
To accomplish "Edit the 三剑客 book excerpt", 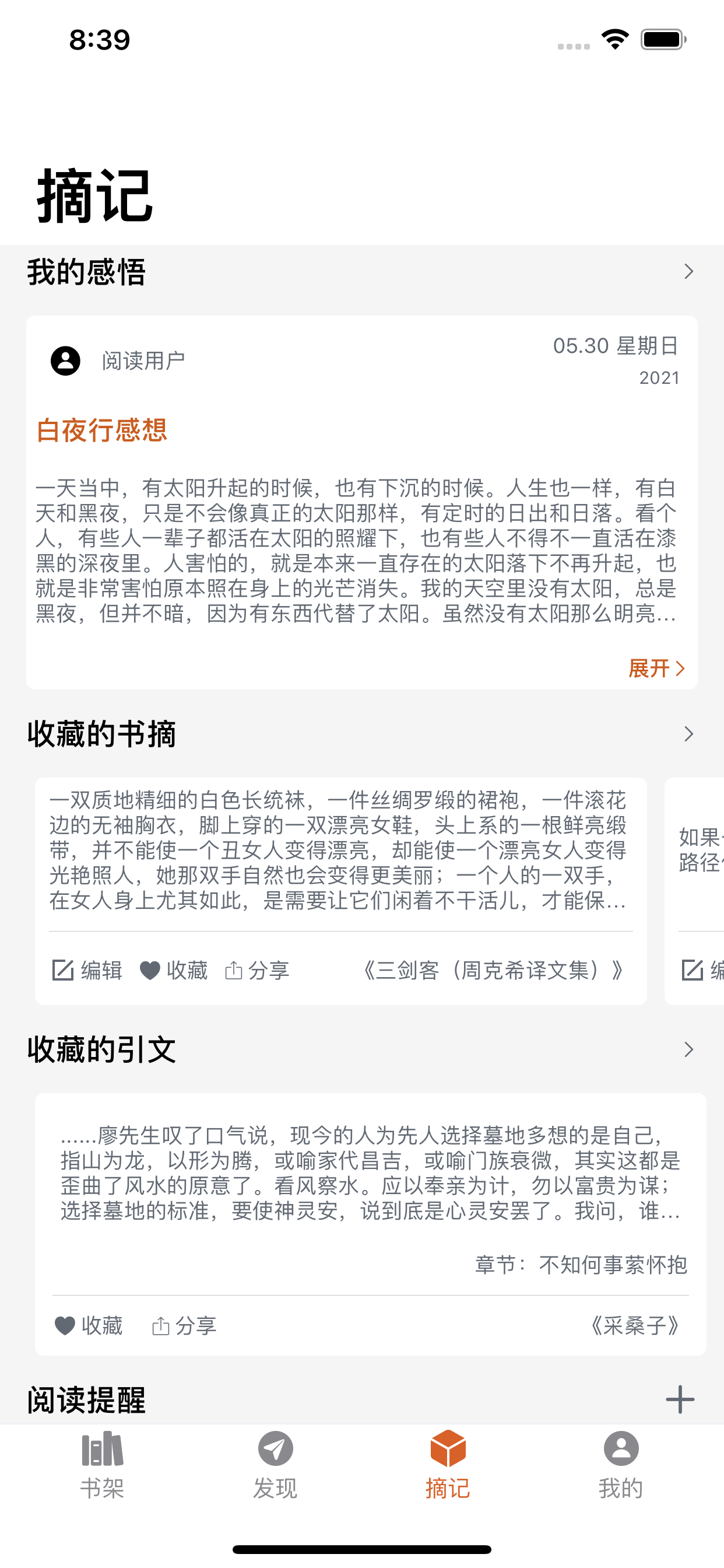I will click(87, 970).
